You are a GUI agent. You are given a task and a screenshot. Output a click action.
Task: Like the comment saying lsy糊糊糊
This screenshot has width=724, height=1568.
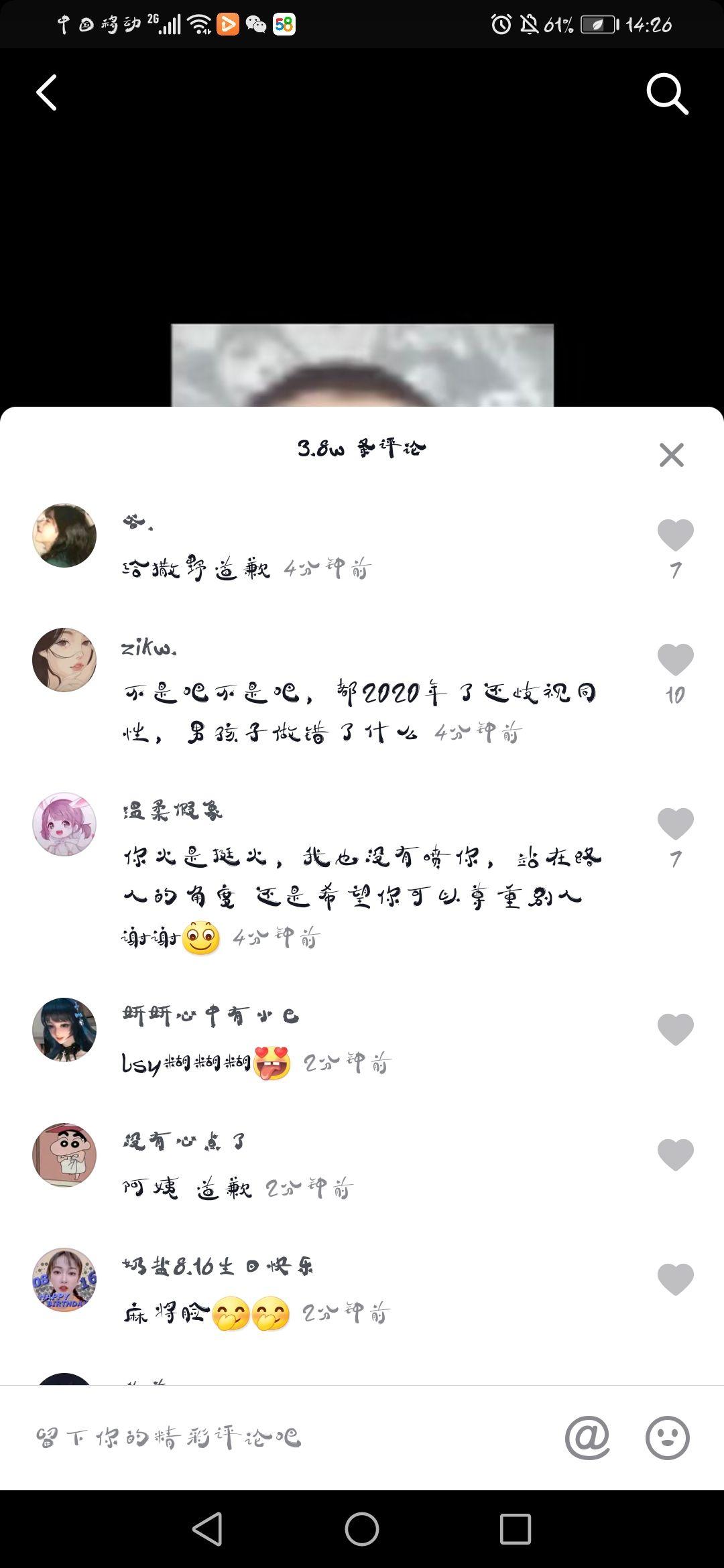(675, 1029)
